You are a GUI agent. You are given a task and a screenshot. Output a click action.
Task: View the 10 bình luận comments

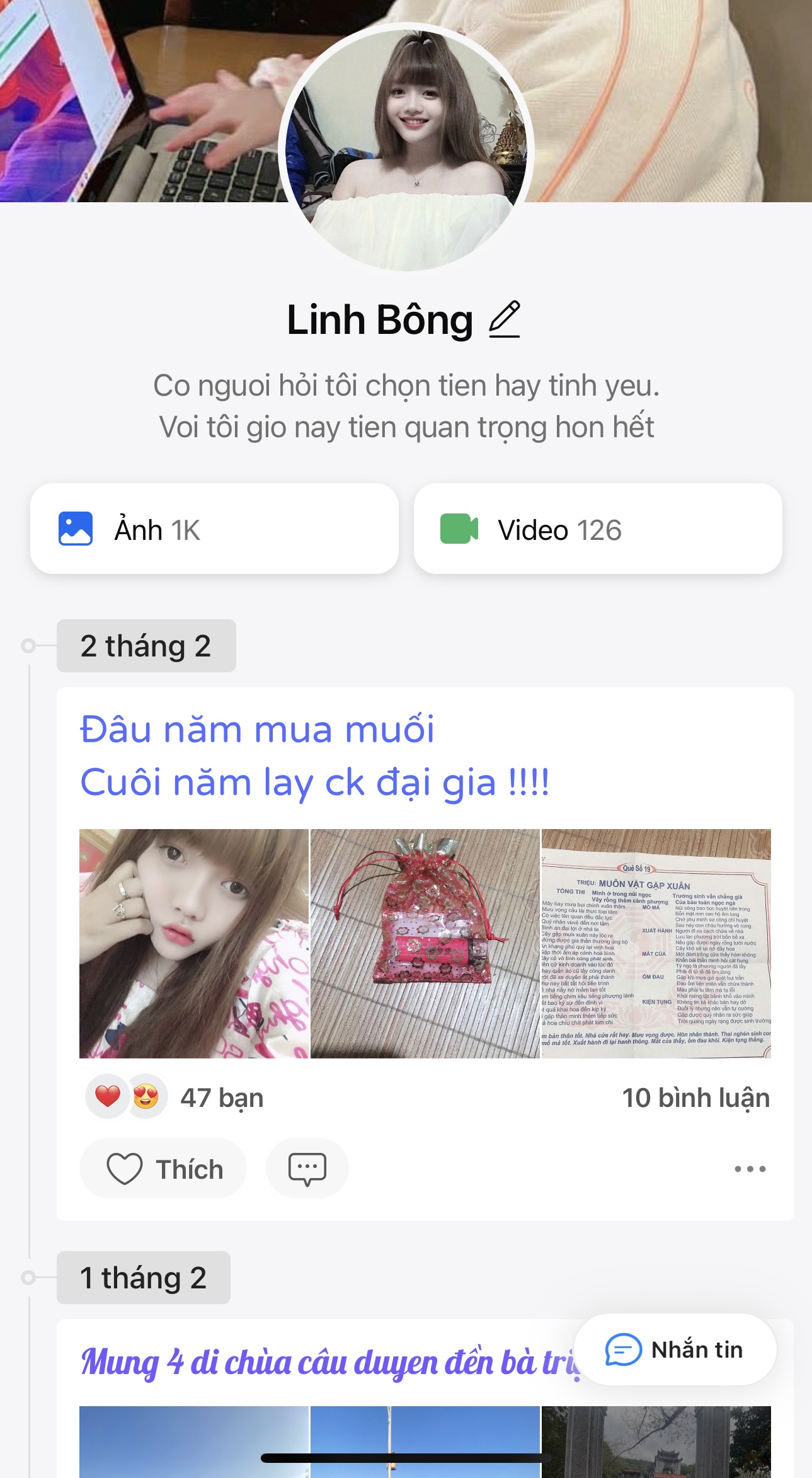695,1098
